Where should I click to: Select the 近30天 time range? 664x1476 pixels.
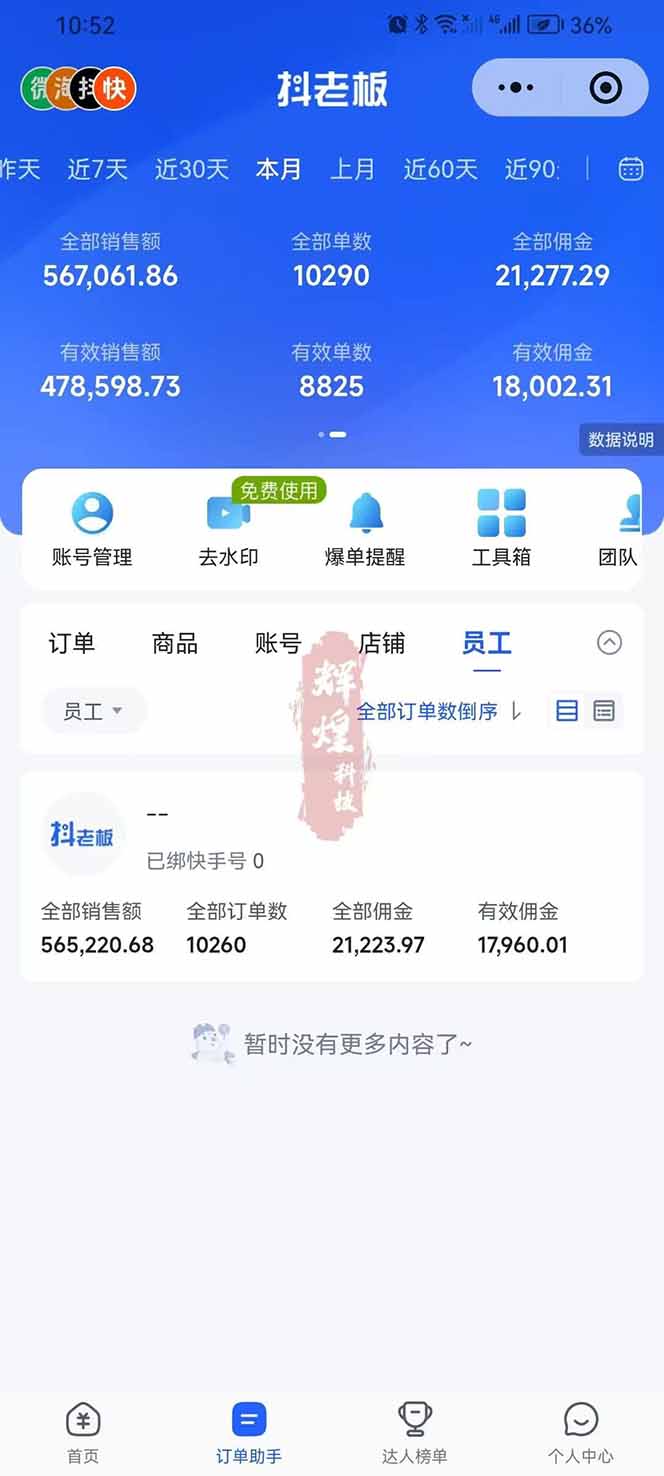pyautogui.click(x=192, y=169)
